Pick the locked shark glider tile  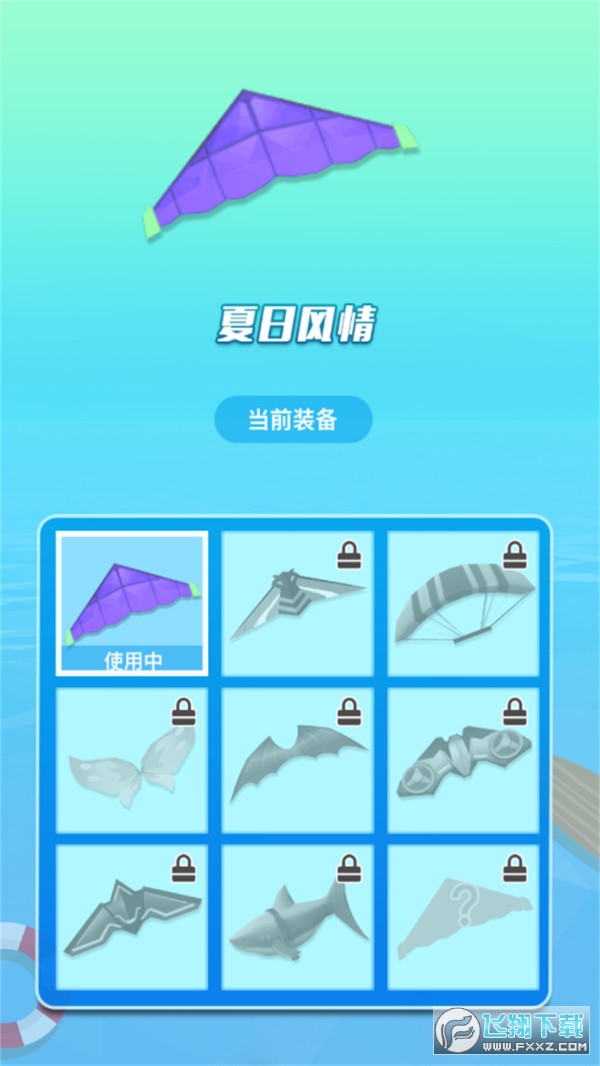[297, 917]
